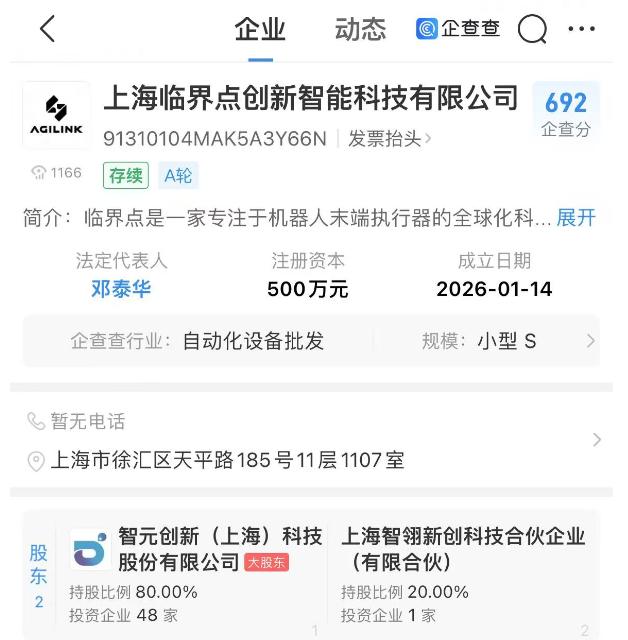Open the 企查查行业 and 规模 row
Viewport: 628px width, 640px height.
point(310,341)
